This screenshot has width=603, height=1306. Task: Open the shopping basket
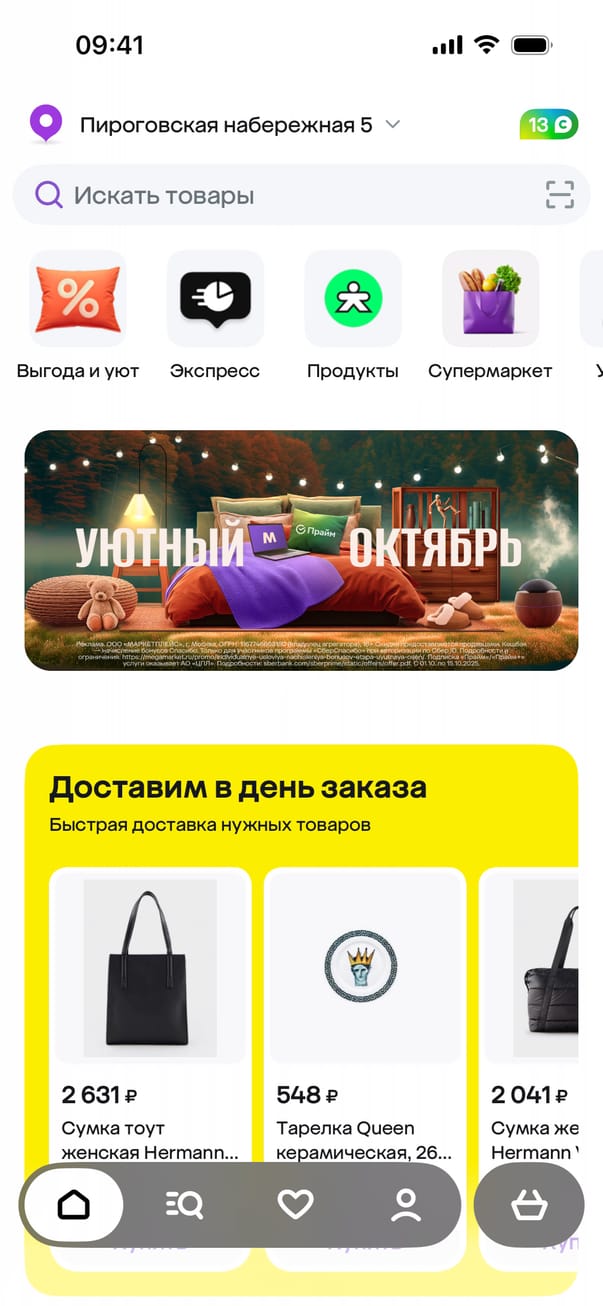pyautogui.click(x=528, y=1205)
